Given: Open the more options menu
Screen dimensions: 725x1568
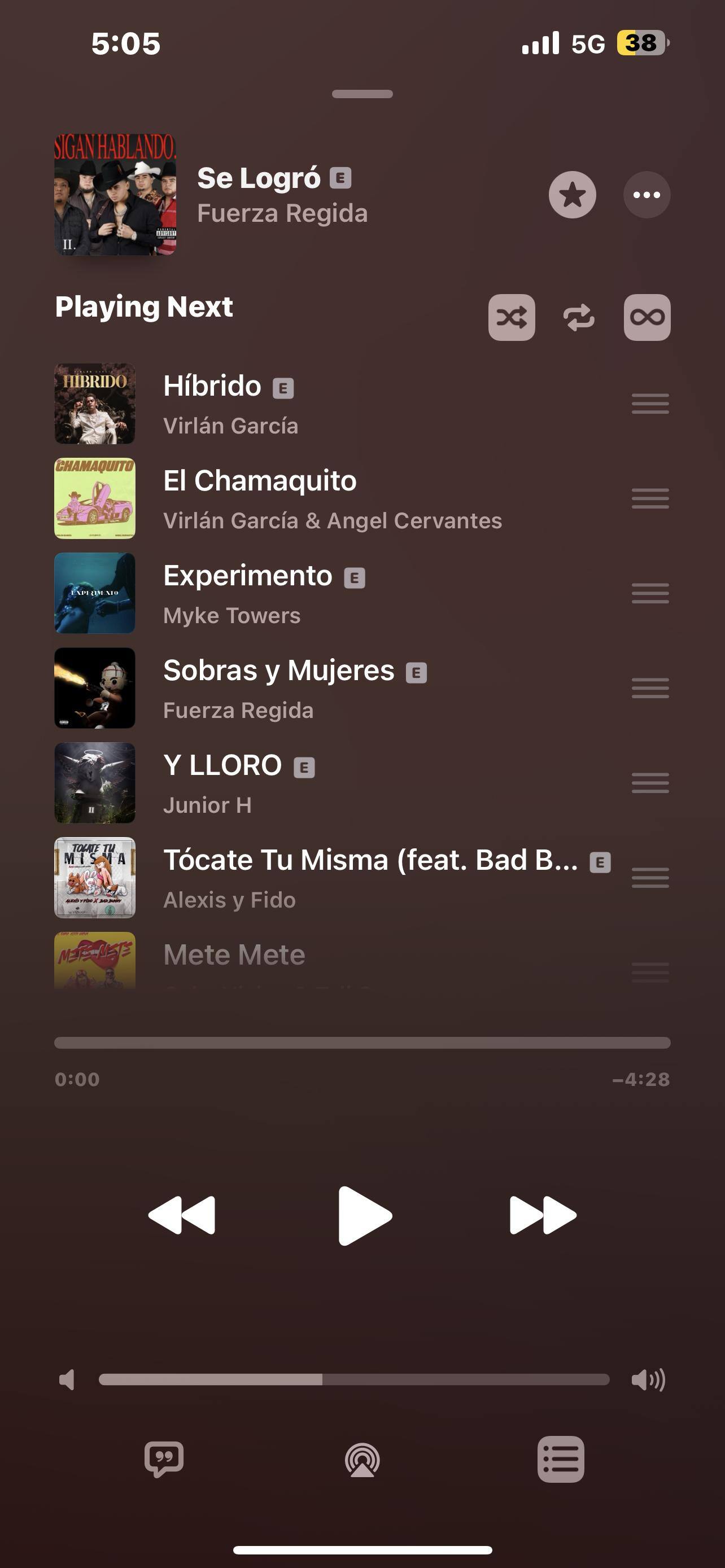Looking at the screenshot, I should tap(647, 195).
